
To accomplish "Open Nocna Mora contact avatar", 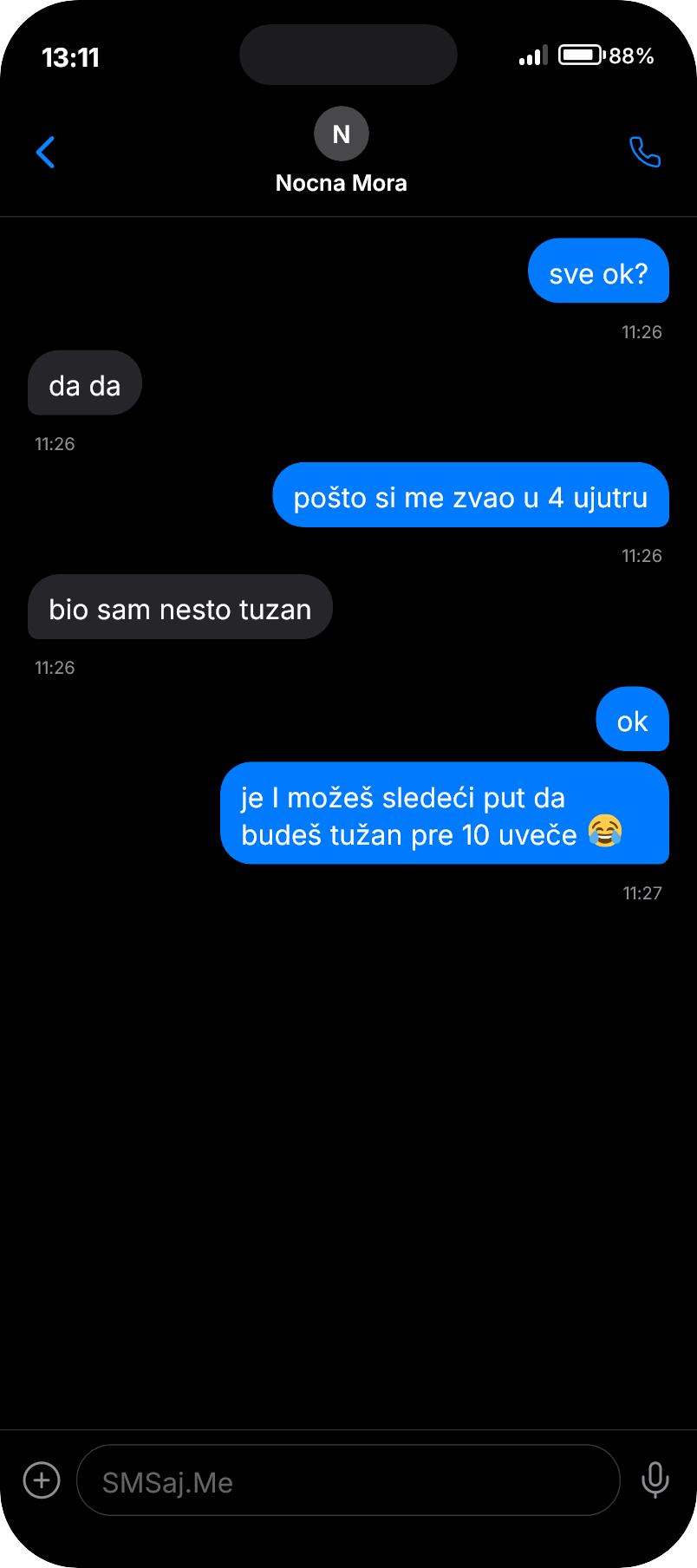I will 341,134.
